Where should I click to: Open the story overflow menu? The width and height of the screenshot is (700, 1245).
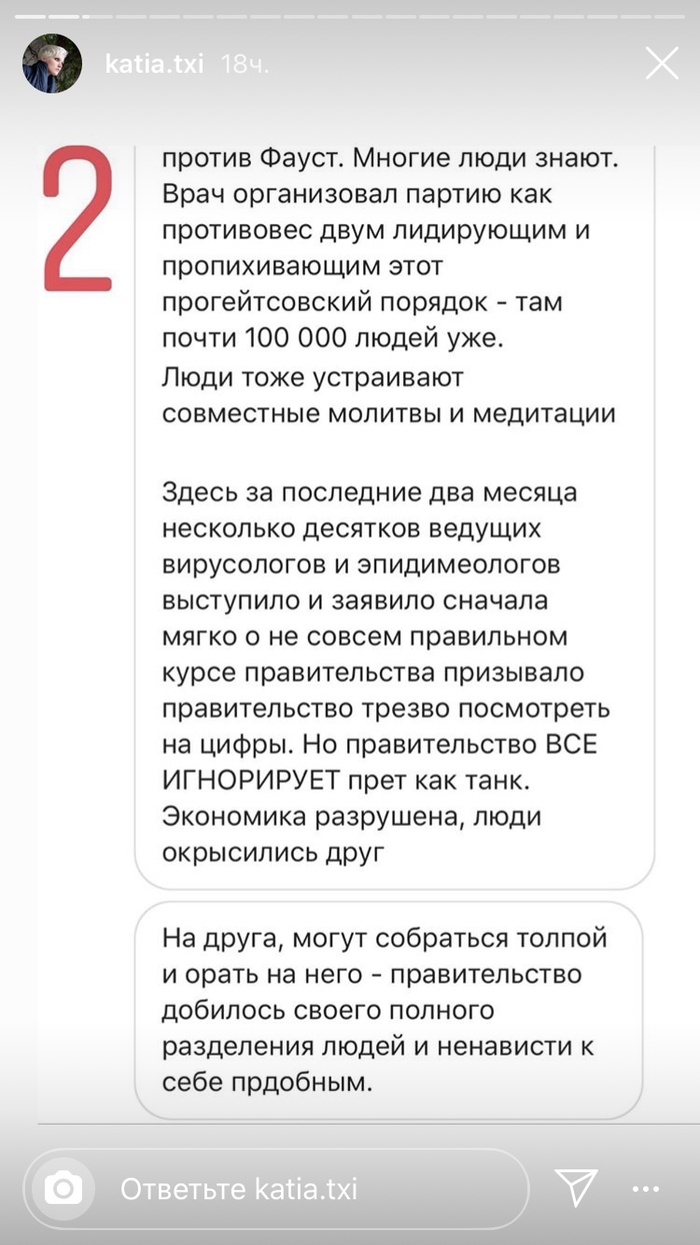[646, 1189]
